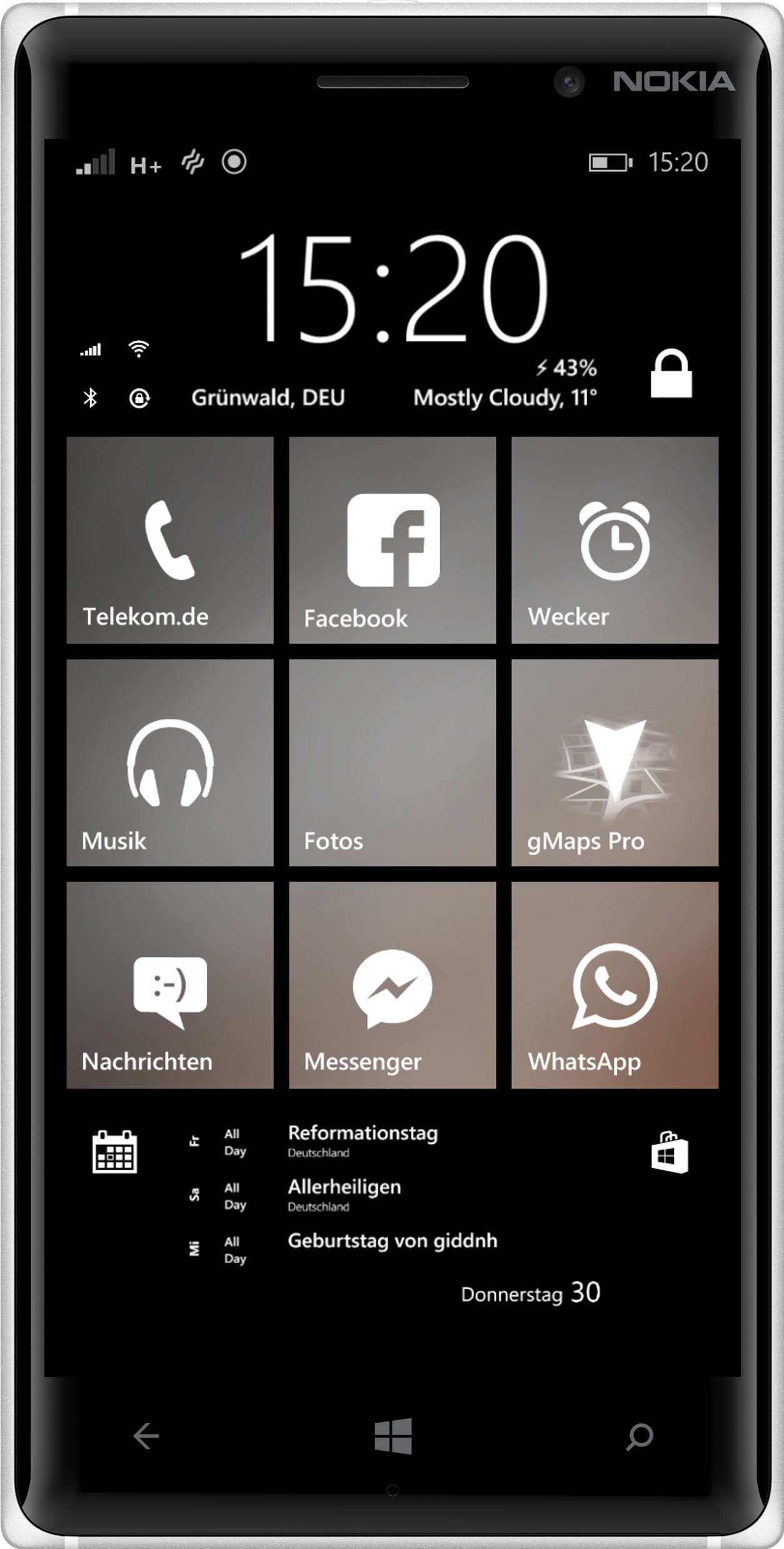This screenshot has width=784, height=1549.
Task: Open the Nachrichten messaging tile
Action: [170, 985]
